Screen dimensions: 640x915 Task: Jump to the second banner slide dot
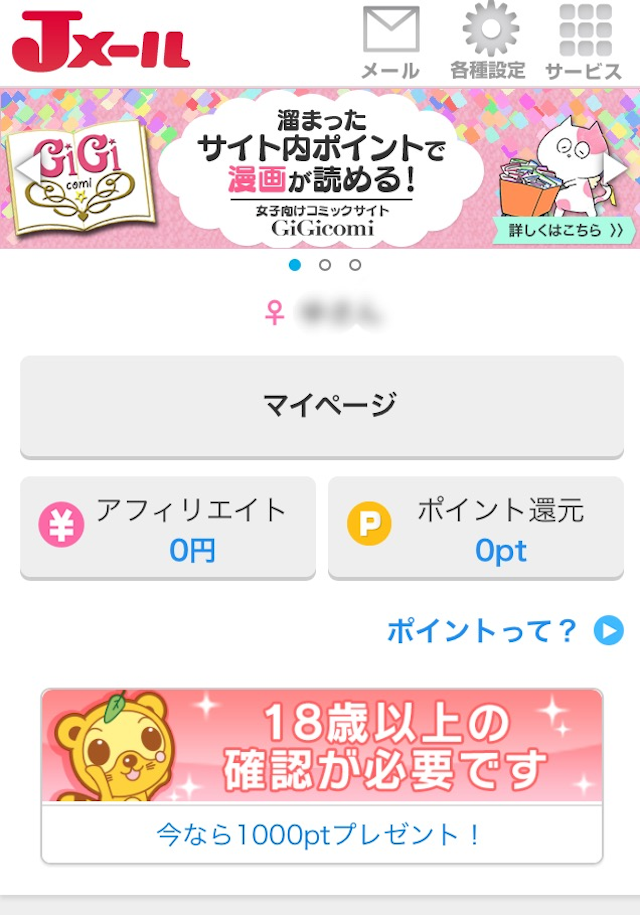(x=325, y=265)
